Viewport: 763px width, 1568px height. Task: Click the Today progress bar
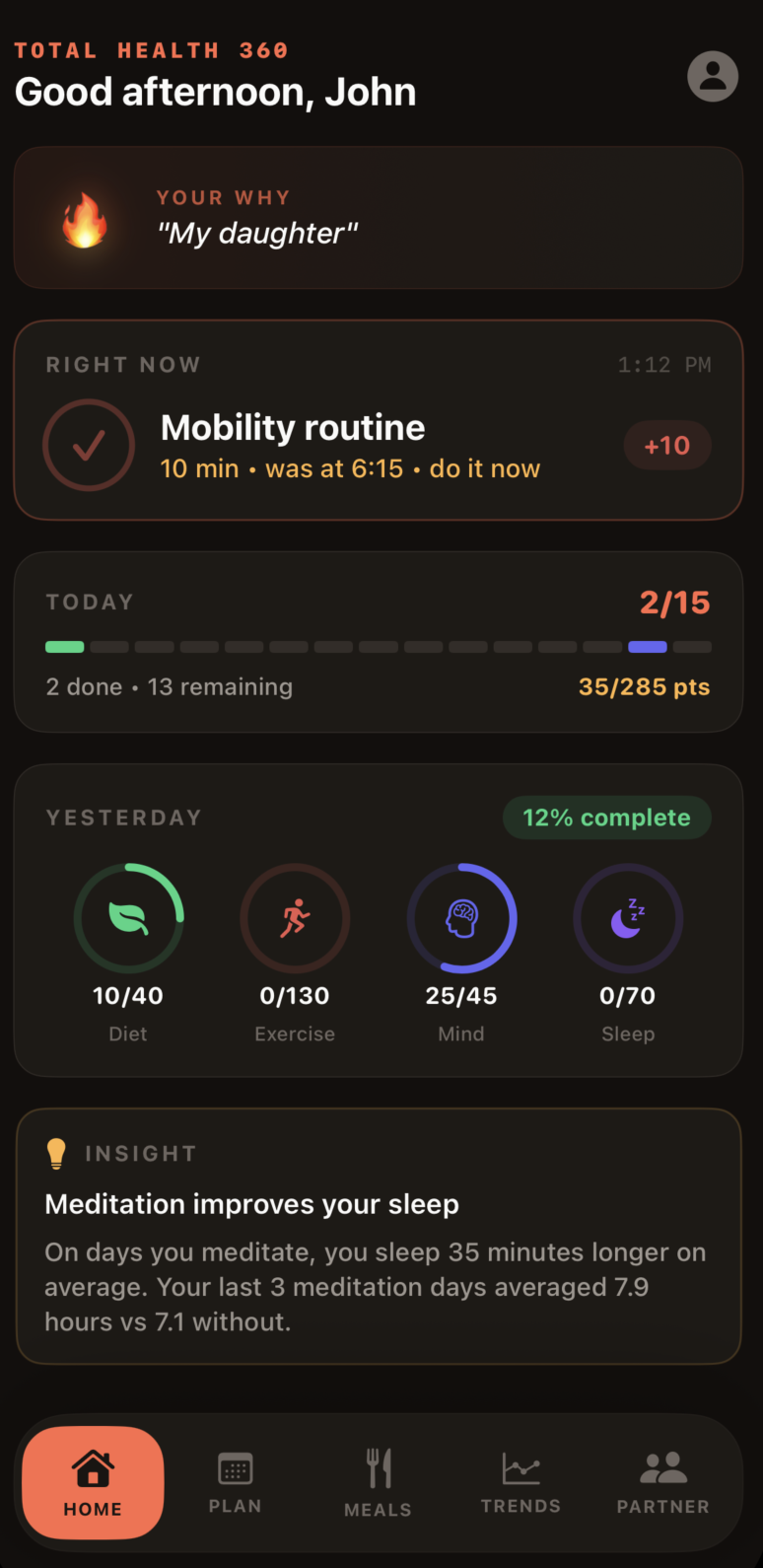pyautogui.click(x=379, y=646)
